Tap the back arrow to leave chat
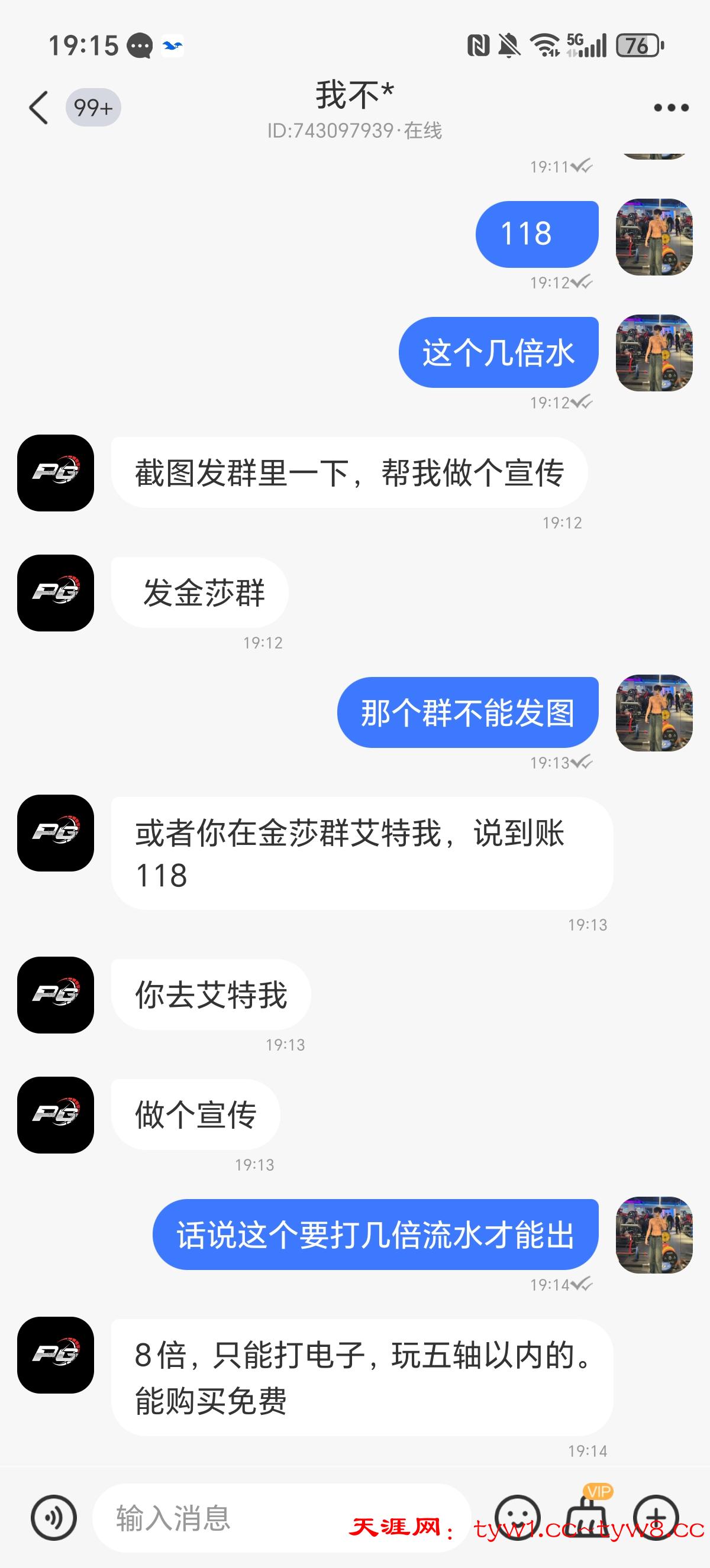 (38, 107)
